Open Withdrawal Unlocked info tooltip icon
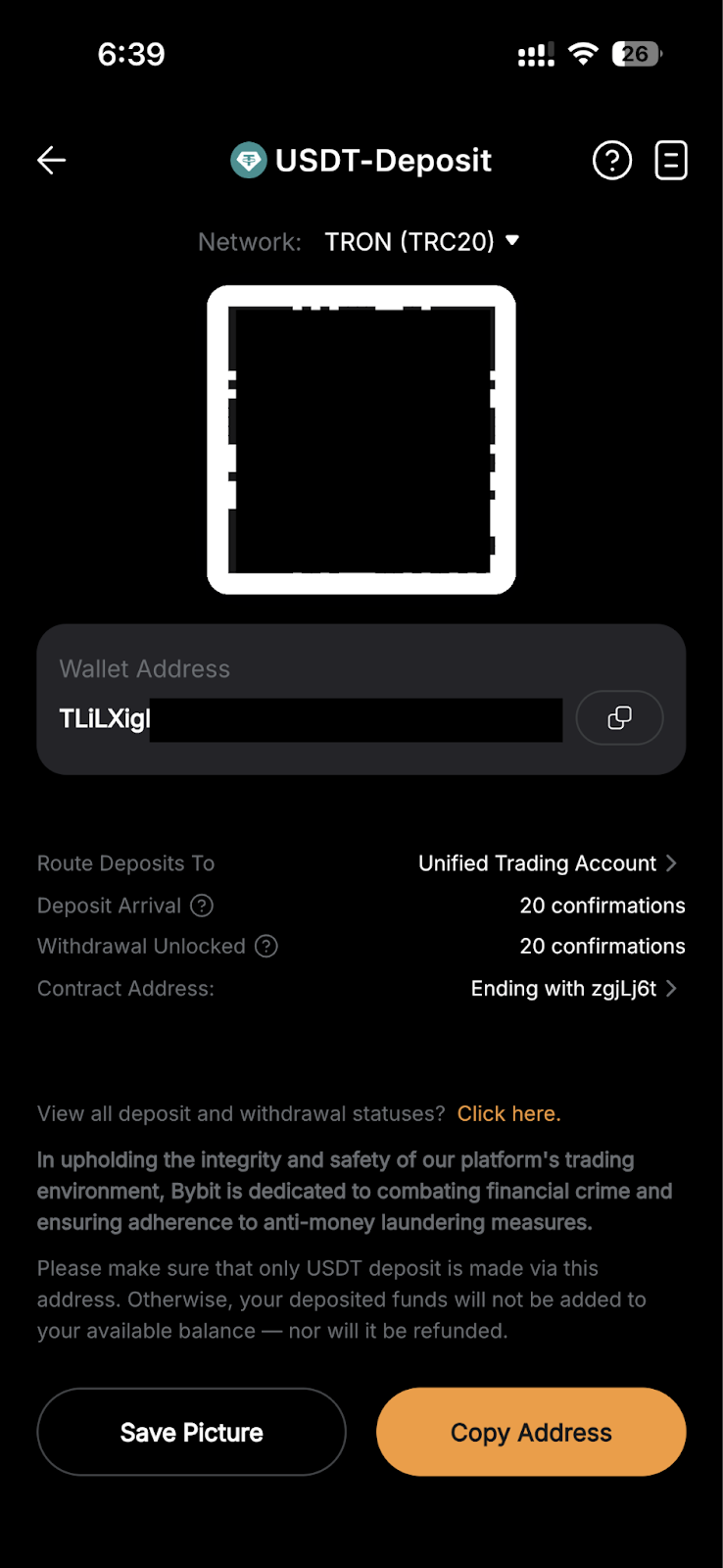The image size is (723, 1568). click(x=265, y=946)
